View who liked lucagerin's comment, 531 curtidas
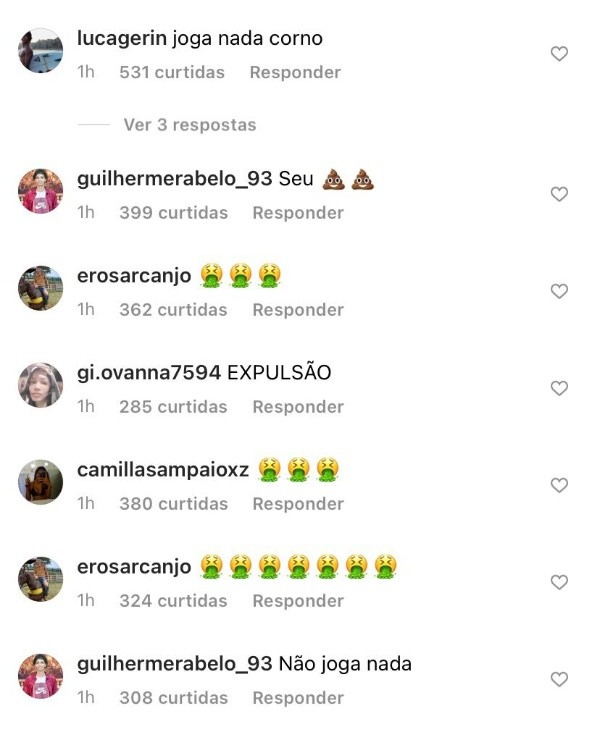The height and width of the screenshot is (732, 600). click(171, 72)
